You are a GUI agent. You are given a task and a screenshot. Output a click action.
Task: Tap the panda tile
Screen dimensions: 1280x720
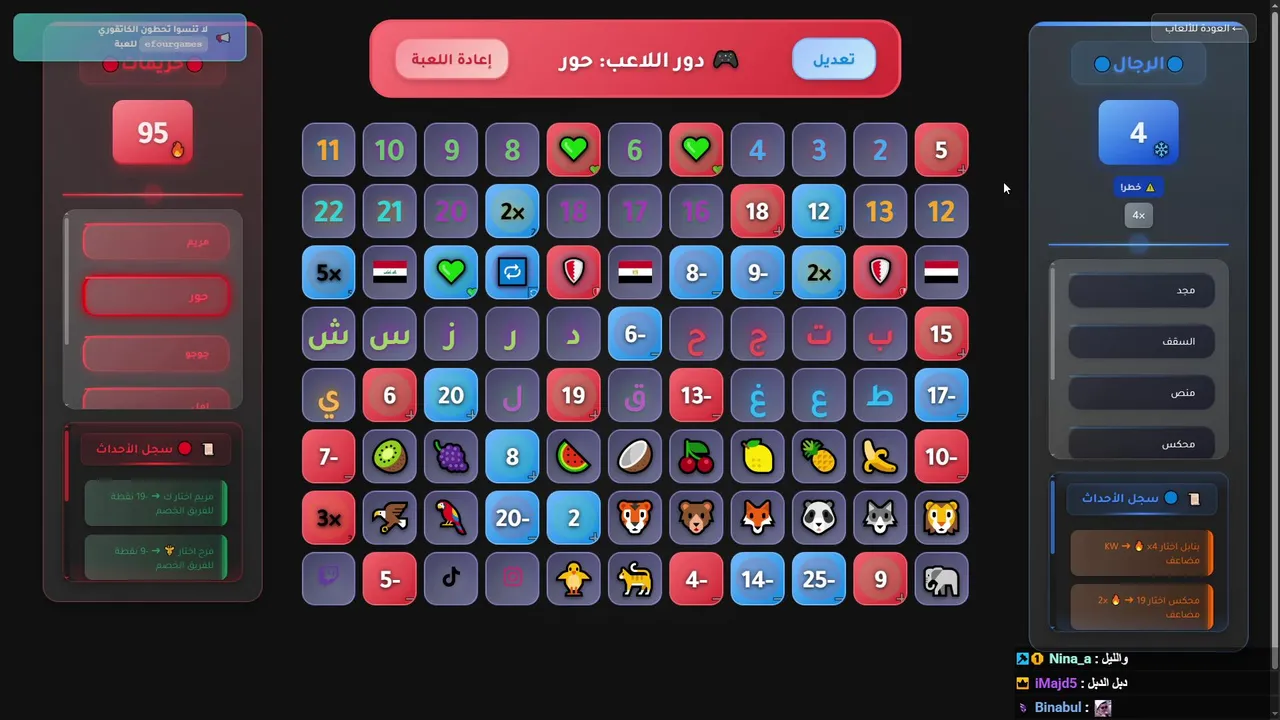pos(818,518)
